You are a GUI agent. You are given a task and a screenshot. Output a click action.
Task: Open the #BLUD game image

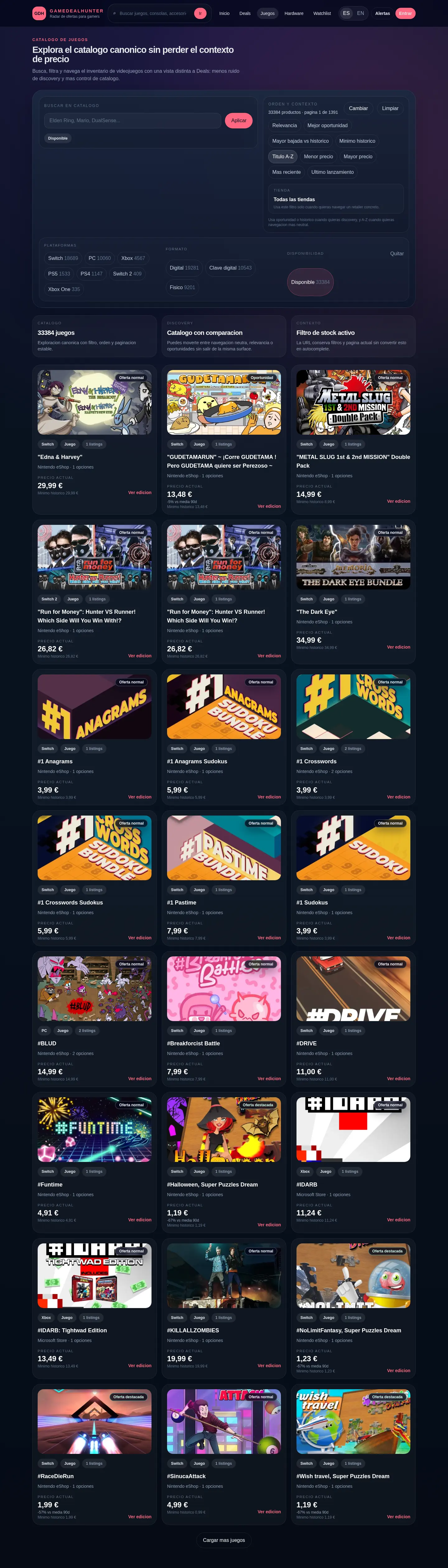click(94, 988)
